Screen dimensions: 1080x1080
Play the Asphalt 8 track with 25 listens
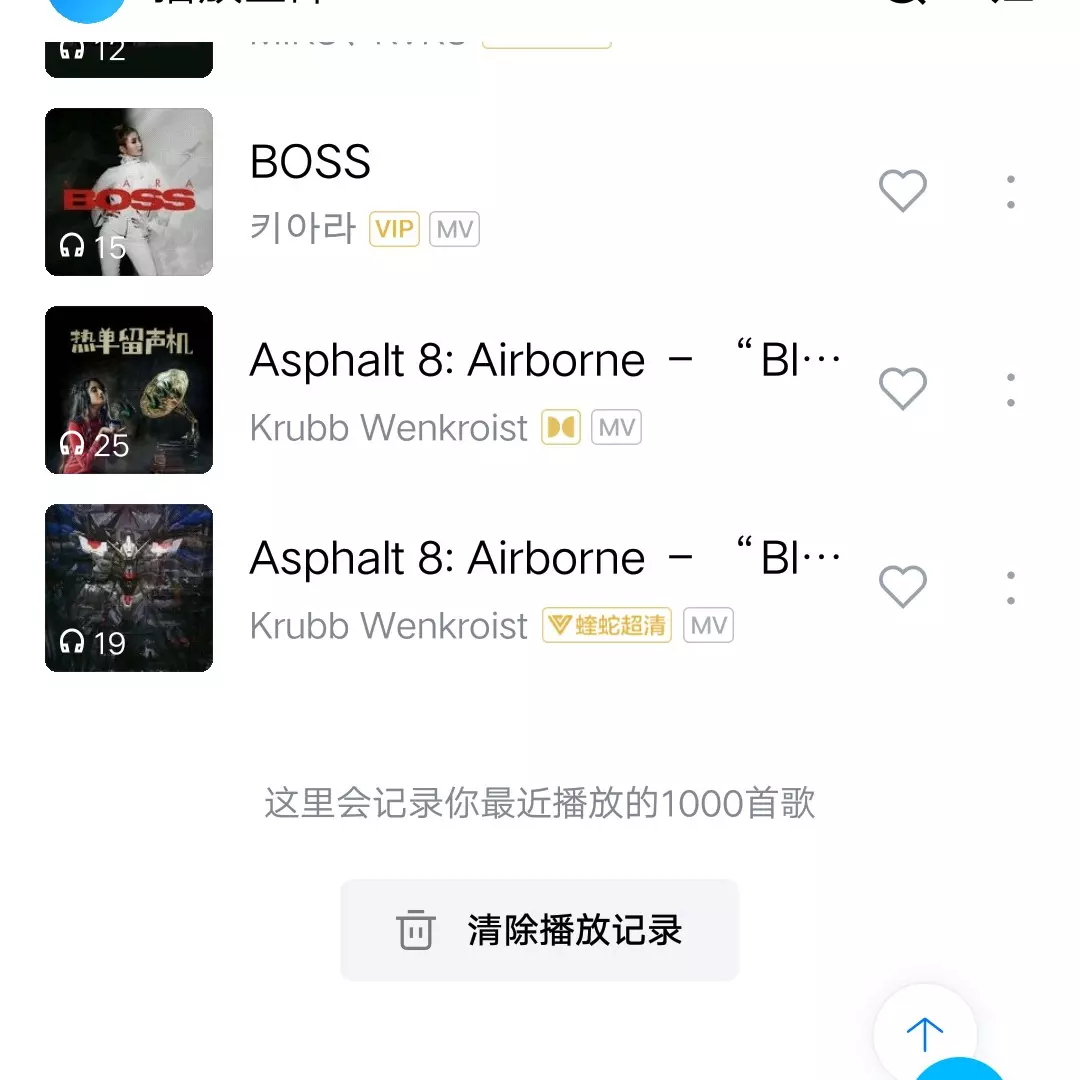pos(545,361)
